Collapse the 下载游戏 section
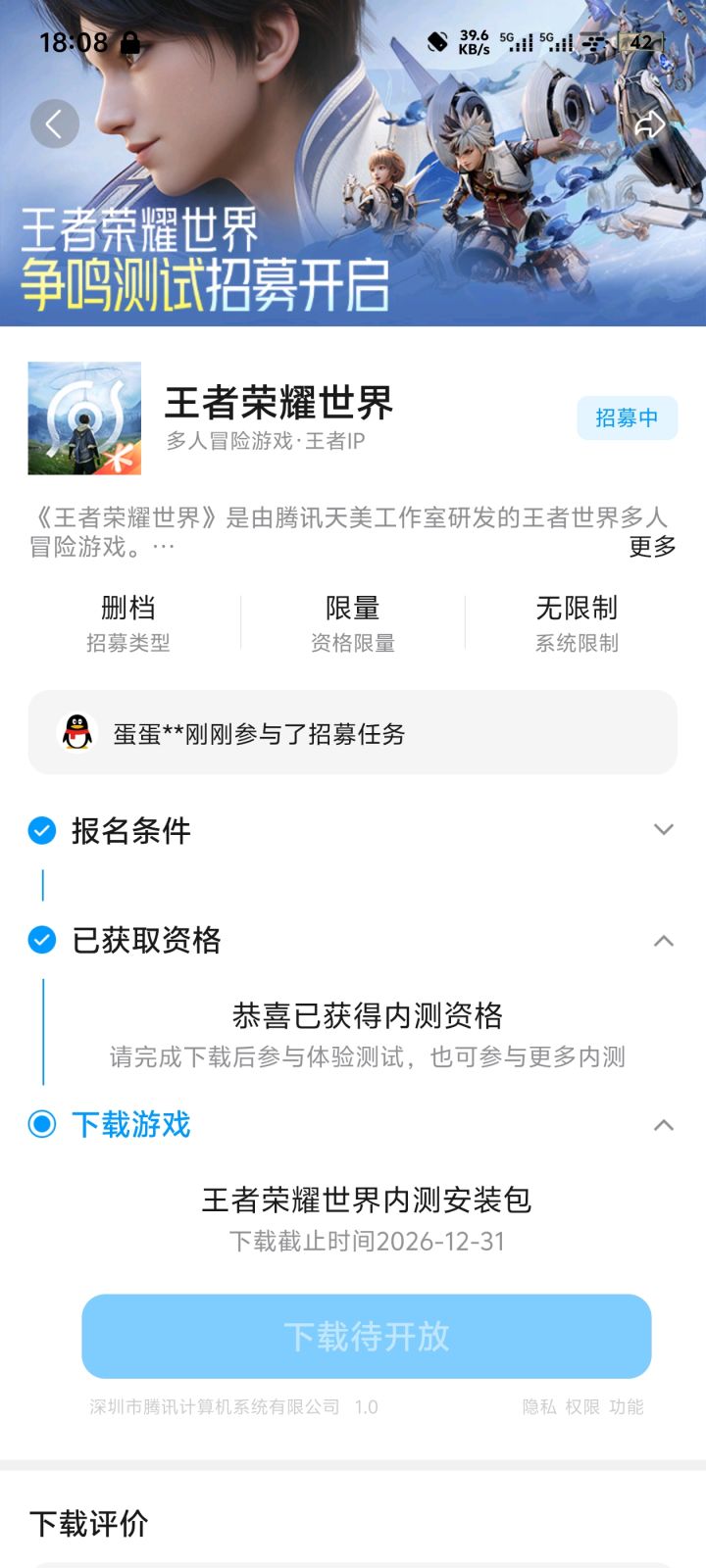The width and height of the screenshot is (706, 1568). [x=663, y=1125]
